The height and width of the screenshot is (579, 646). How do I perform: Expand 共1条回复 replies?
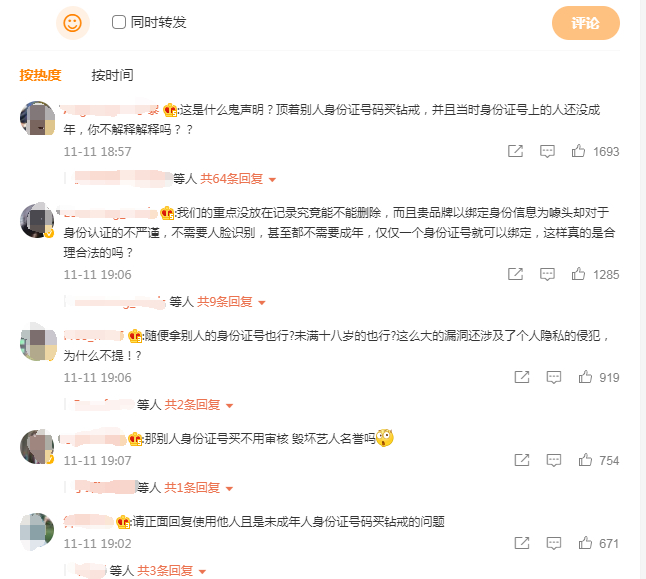tap(199, 488)
